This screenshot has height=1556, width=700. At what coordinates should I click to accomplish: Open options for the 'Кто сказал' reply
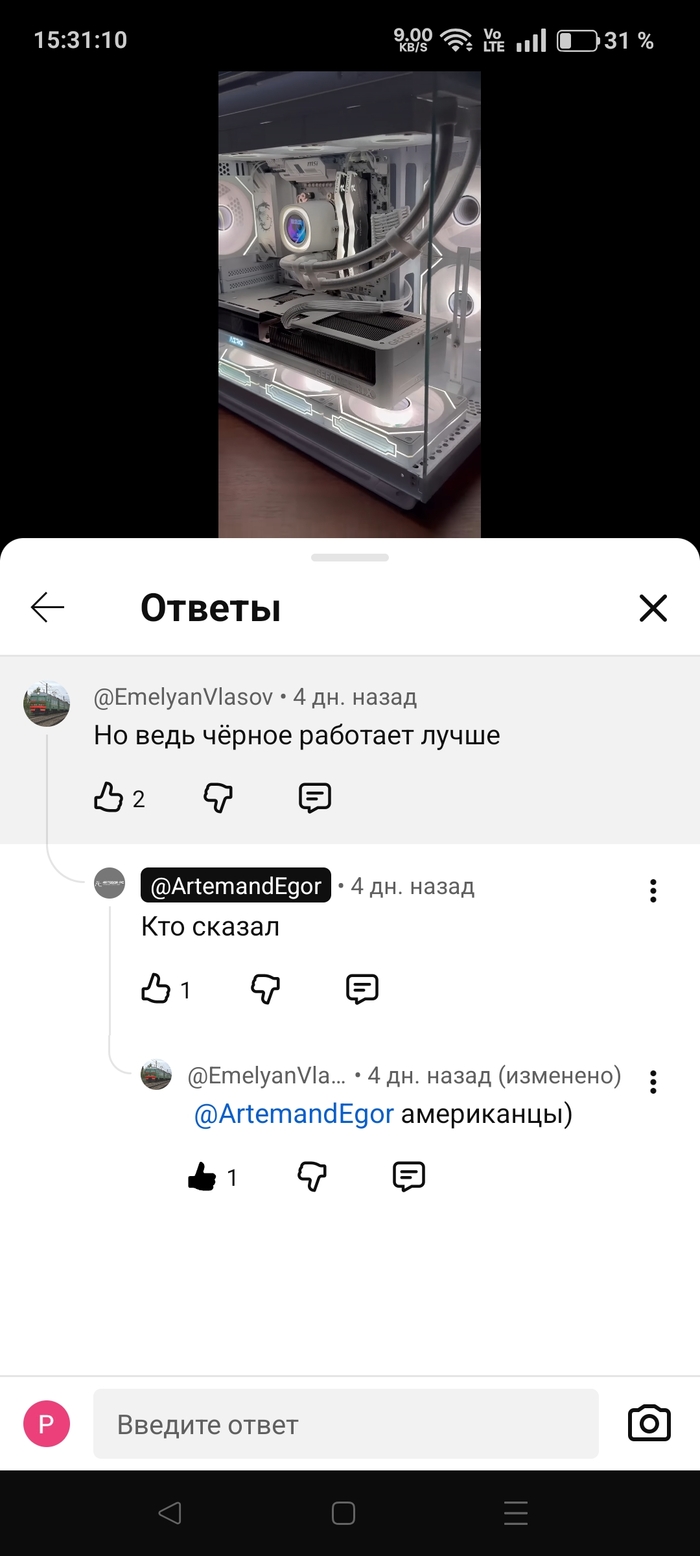point(653,890)
